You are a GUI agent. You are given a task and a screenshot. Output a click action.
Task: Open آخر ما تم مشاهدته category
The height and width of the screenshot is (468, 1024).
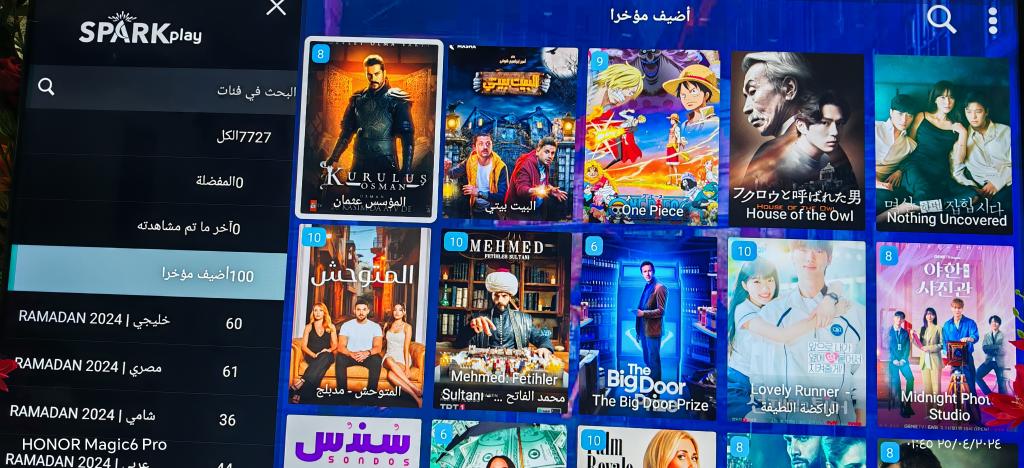point(160,227)
